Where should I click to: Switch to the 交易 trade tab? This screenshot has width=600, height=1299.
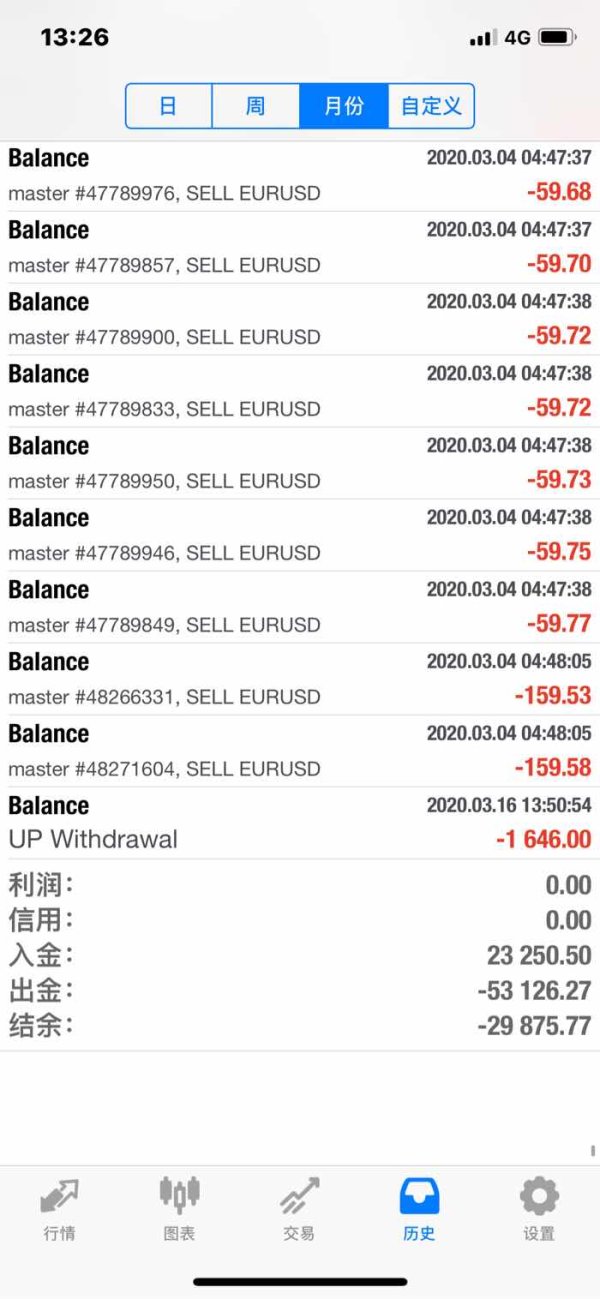299,1208
